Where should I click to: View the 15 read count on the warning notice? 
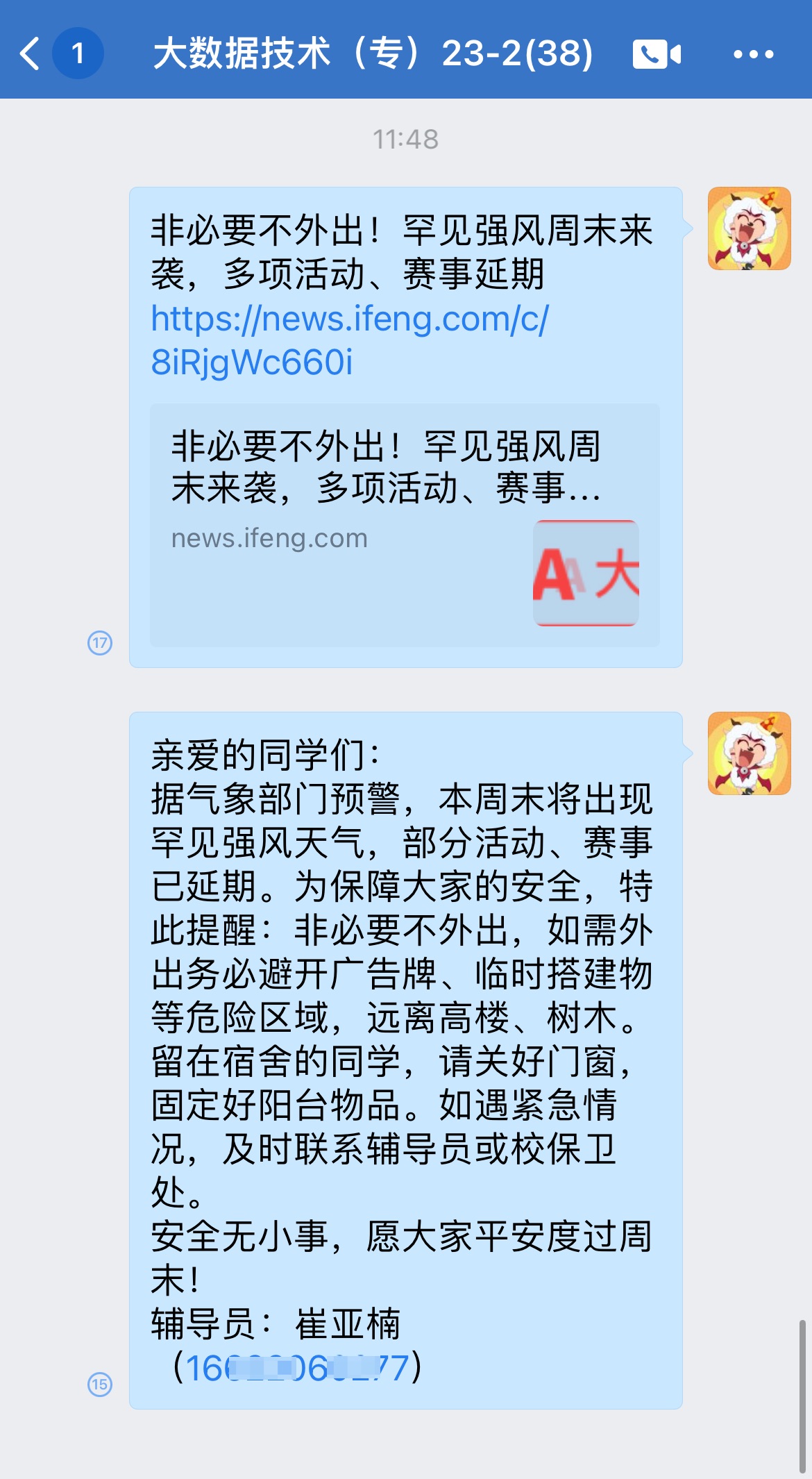click(100, 1385)
